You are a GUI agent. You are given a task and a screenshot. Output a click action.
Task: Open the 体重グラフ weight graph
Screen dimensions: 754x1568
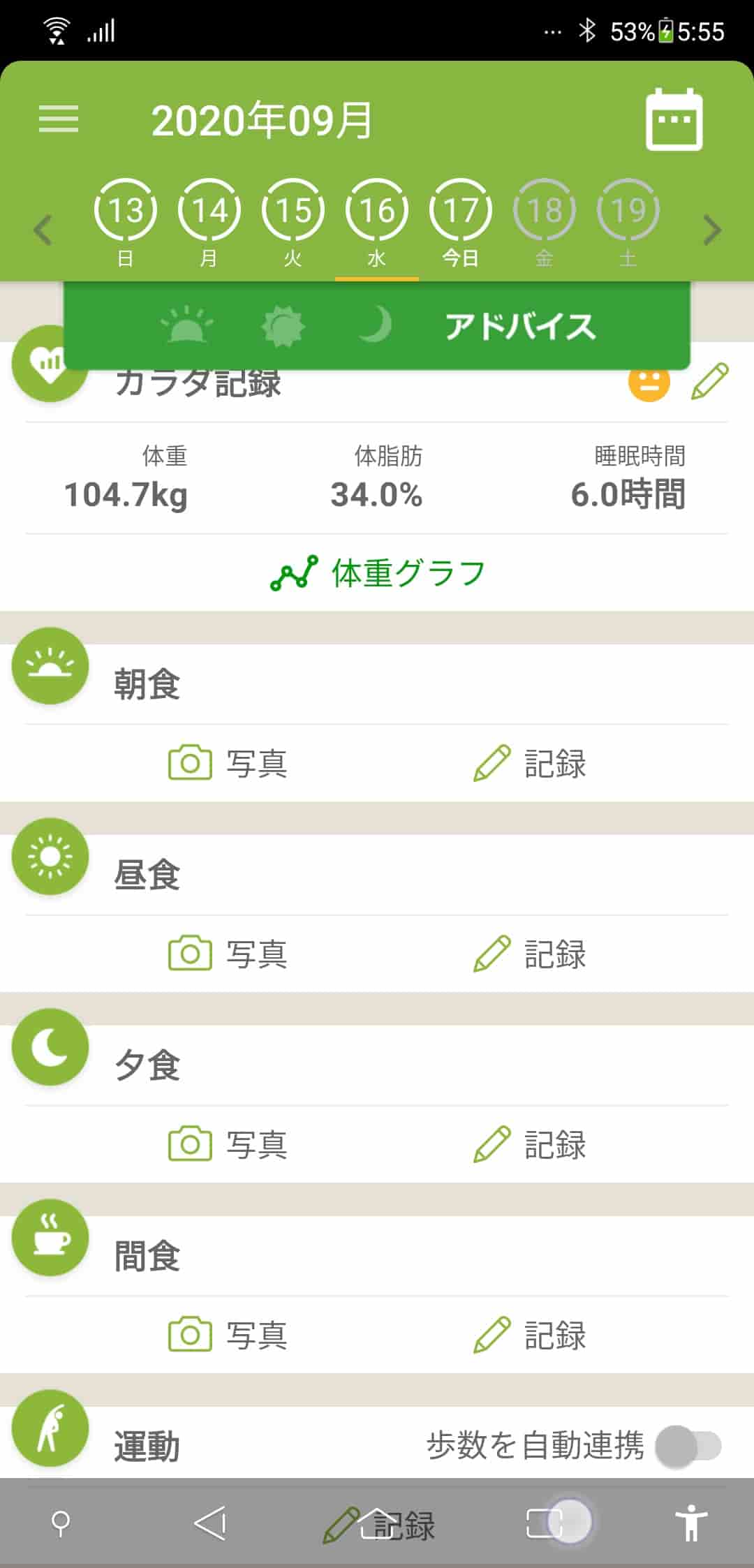(x=377, y=573)
